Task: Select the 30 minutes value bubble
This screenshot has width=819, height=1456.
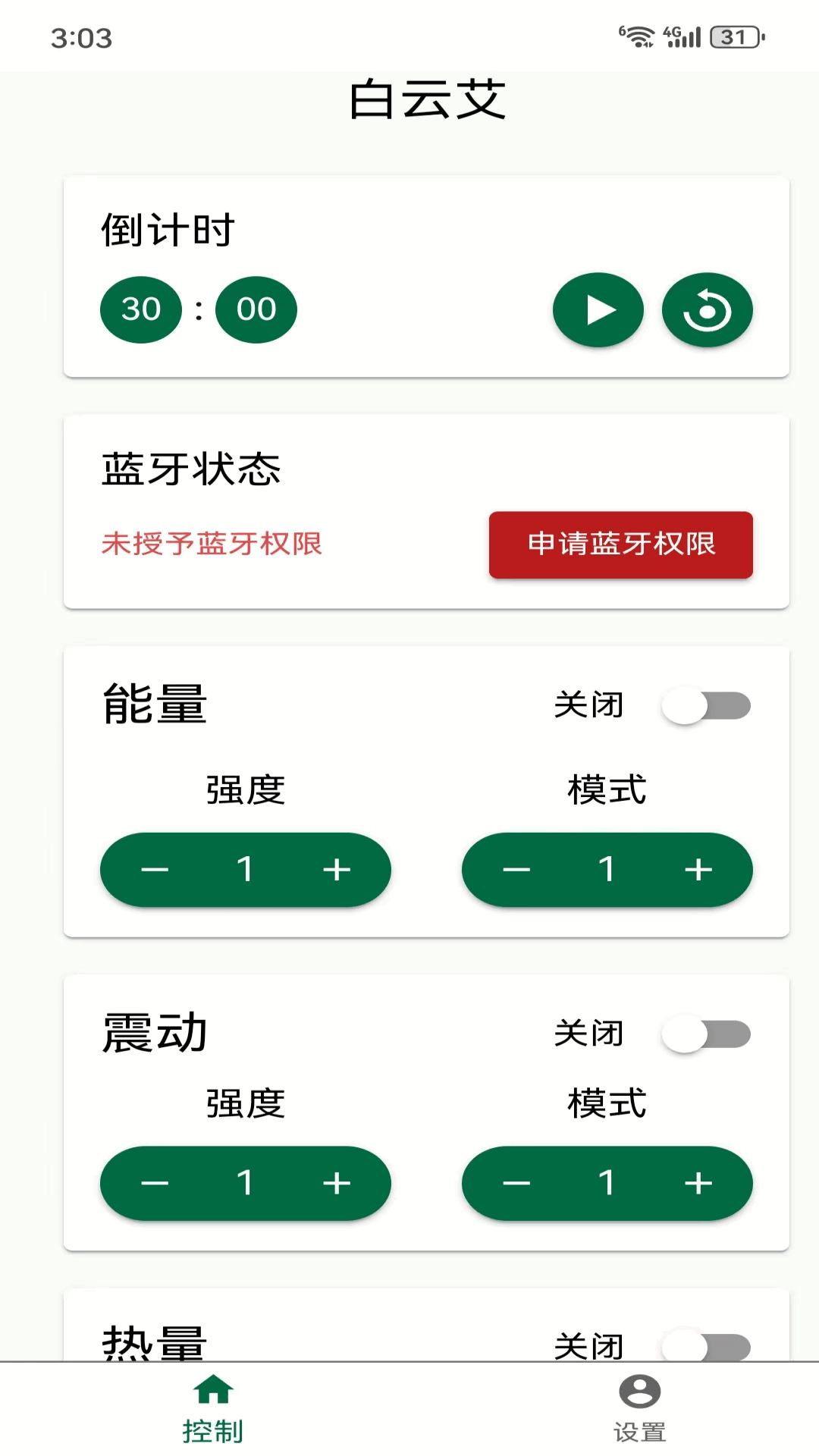Action: click(x=141, y=309)
